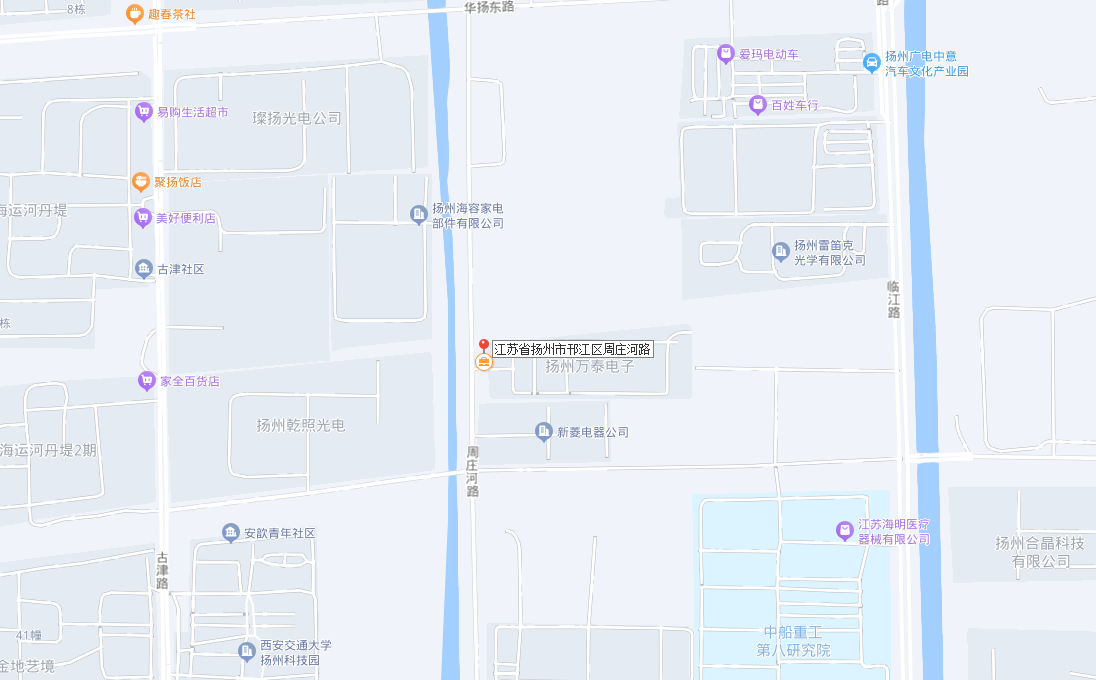Viewport: 1096px width, 680px height.
Task: Open the 扬州广电中意汽车文化产业园 marker
Action: tap(872, 63)
